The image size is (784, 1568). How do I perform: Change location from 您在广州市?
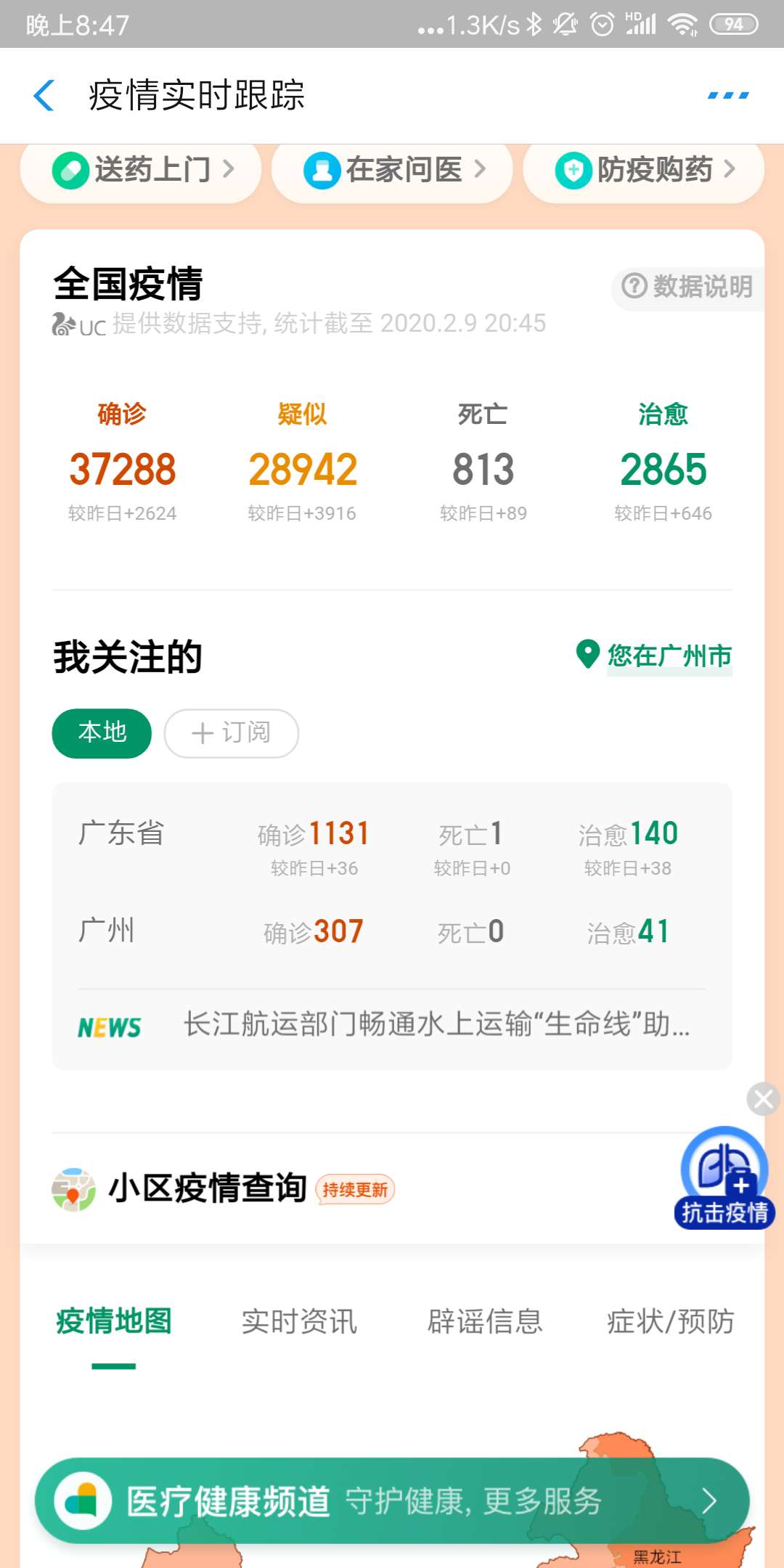[655, 656]
